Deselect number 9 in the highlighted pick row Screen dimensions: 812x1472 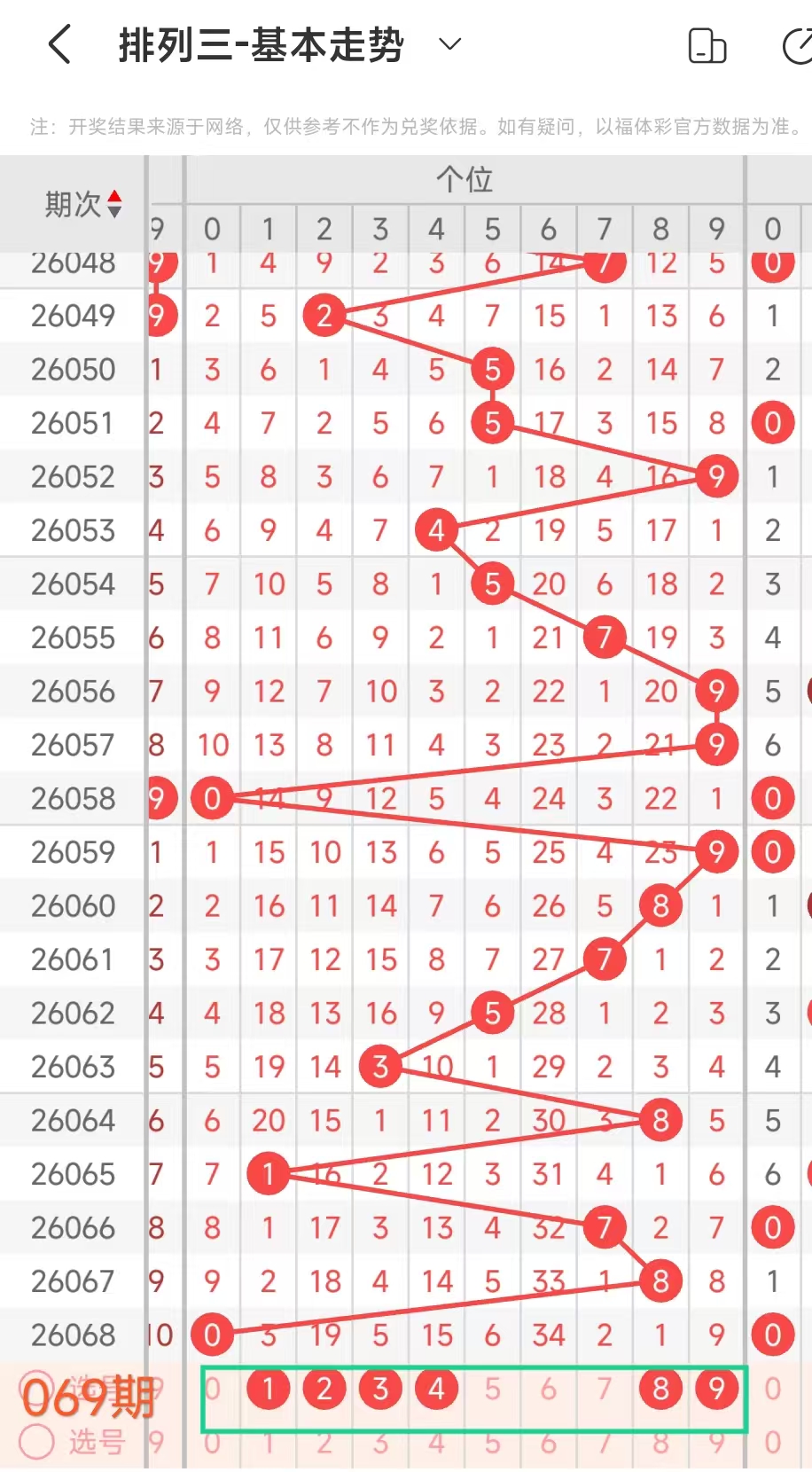[716, 1389]
